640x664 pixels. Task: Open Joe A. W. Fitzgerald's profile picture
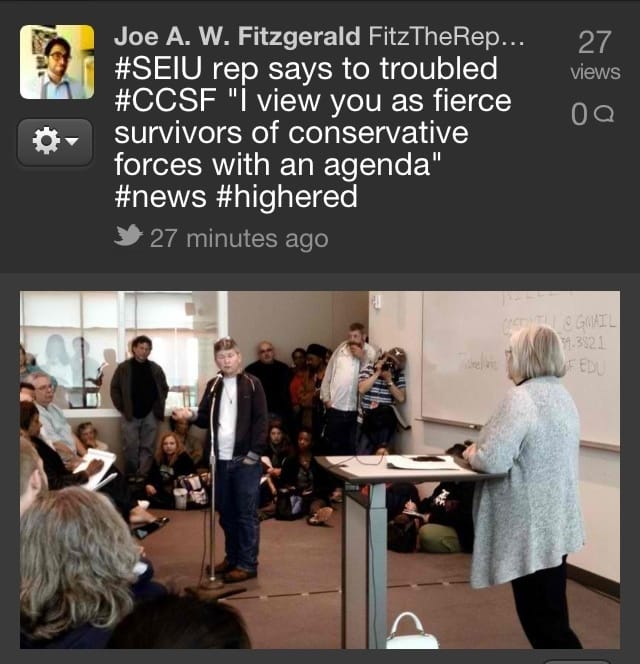[57, 62]
